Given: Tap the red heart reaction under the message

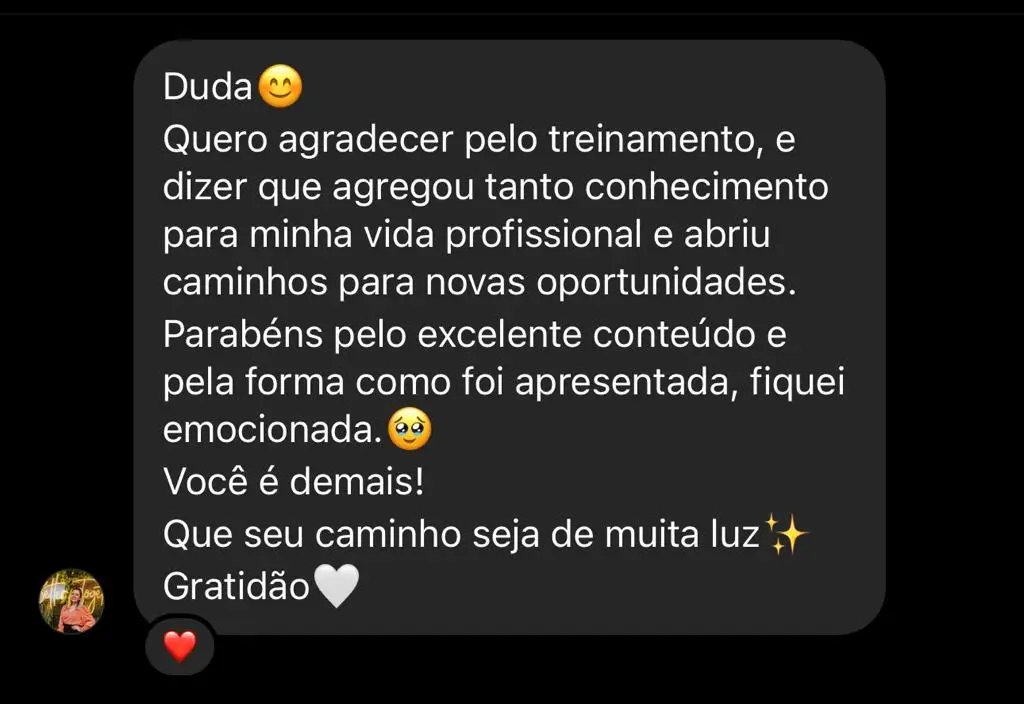Looking at the screenshot, I should [x=180, y=647].
